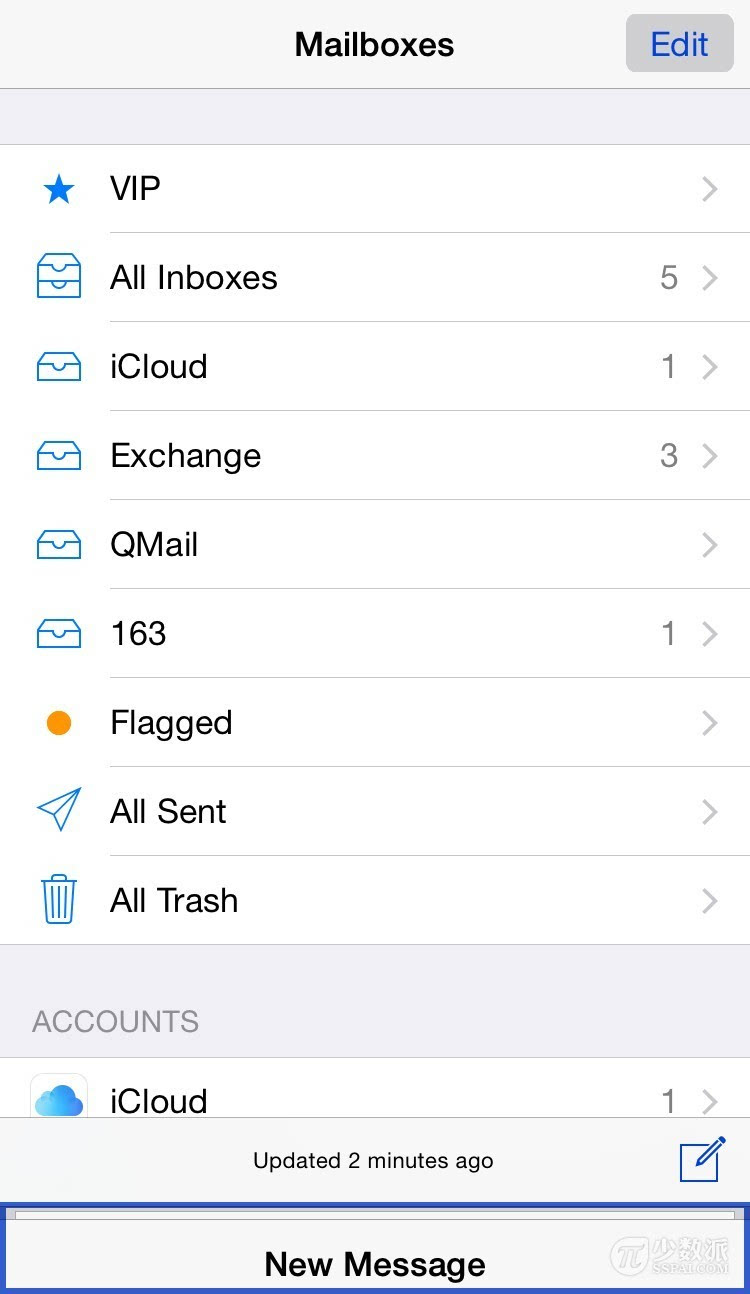Open the All Trash mailbox
This screenshot has width=750, height=1294.
click(375, 901)
